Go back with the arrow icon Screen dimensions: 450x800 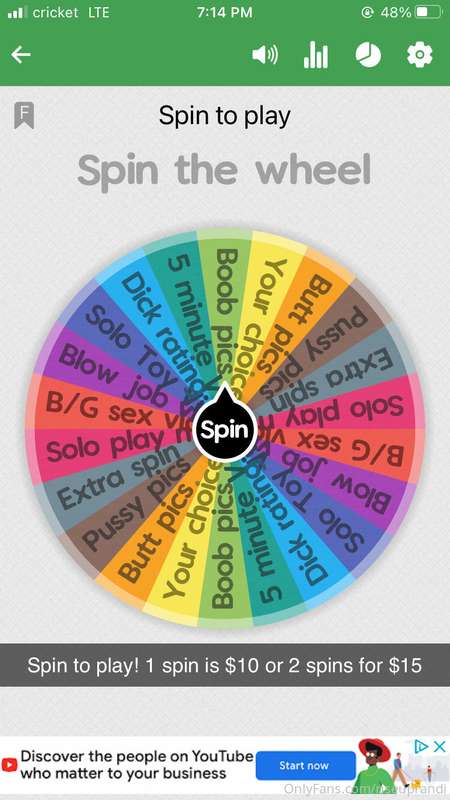coord(21,55)
